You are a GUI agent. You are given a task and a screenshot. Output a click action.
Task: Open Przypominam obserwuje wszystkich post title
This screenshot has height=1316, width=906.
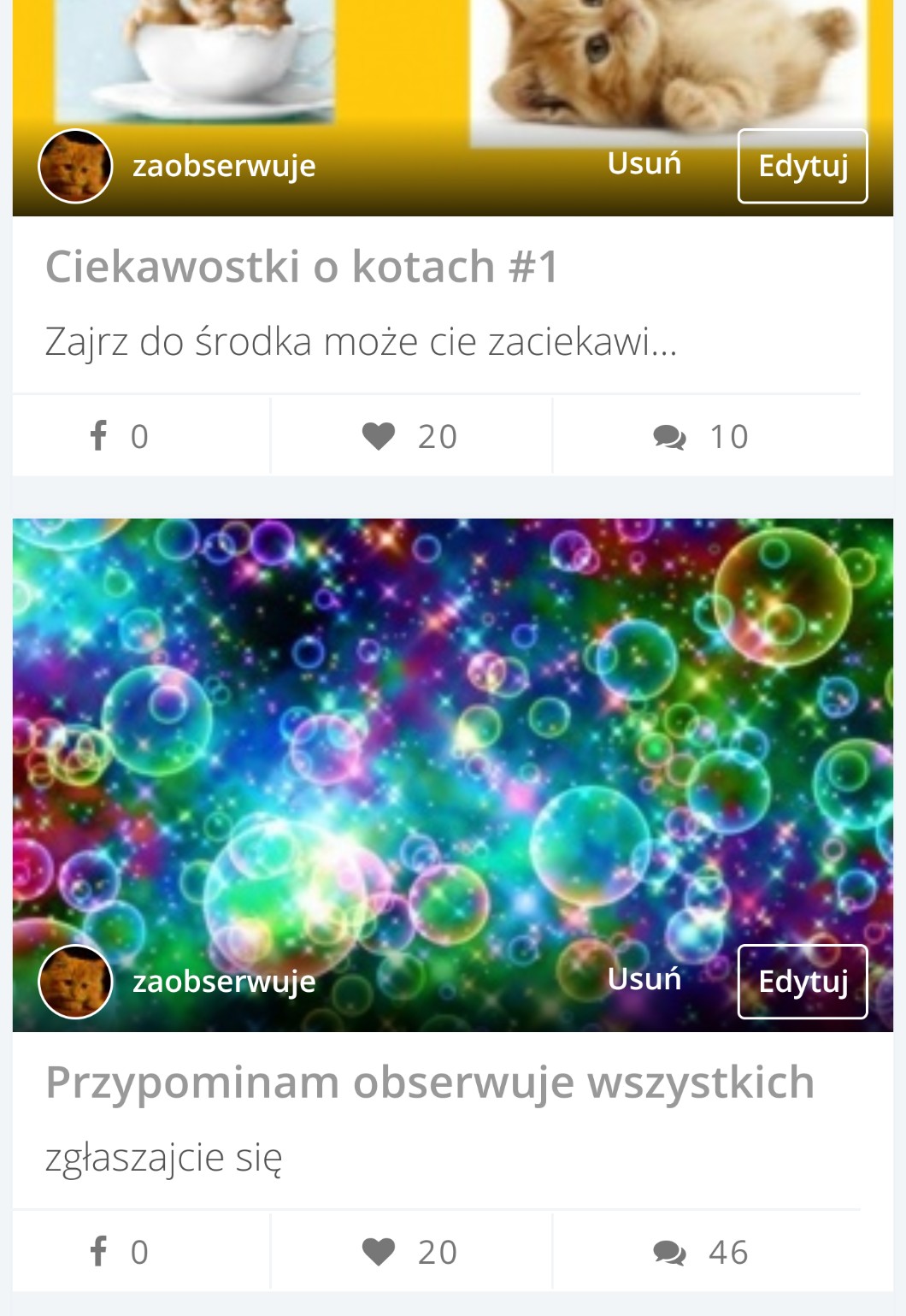429,1082
